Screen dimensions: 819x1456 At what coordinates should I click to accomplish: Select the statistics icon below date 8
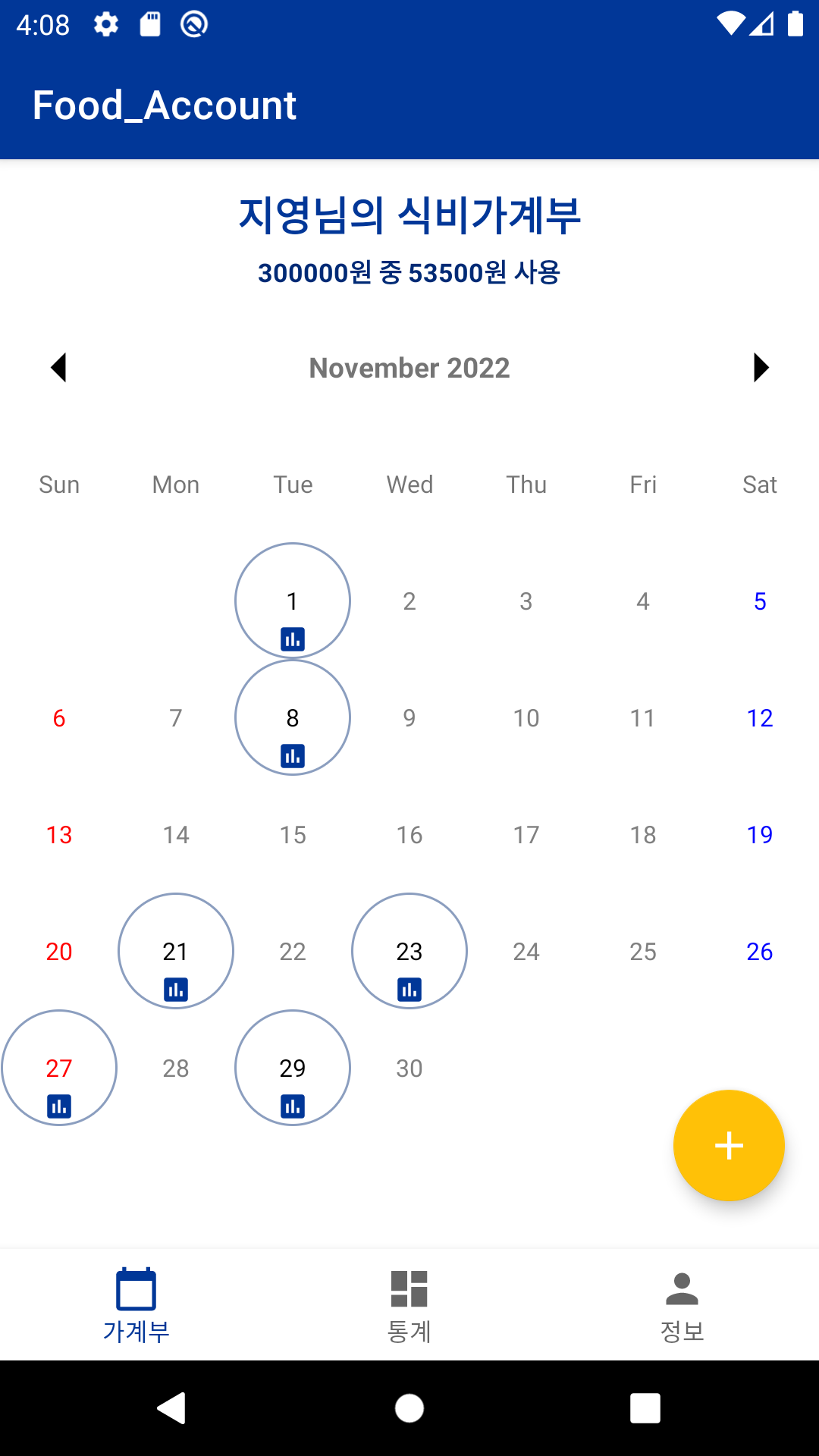tap(293, 755)
